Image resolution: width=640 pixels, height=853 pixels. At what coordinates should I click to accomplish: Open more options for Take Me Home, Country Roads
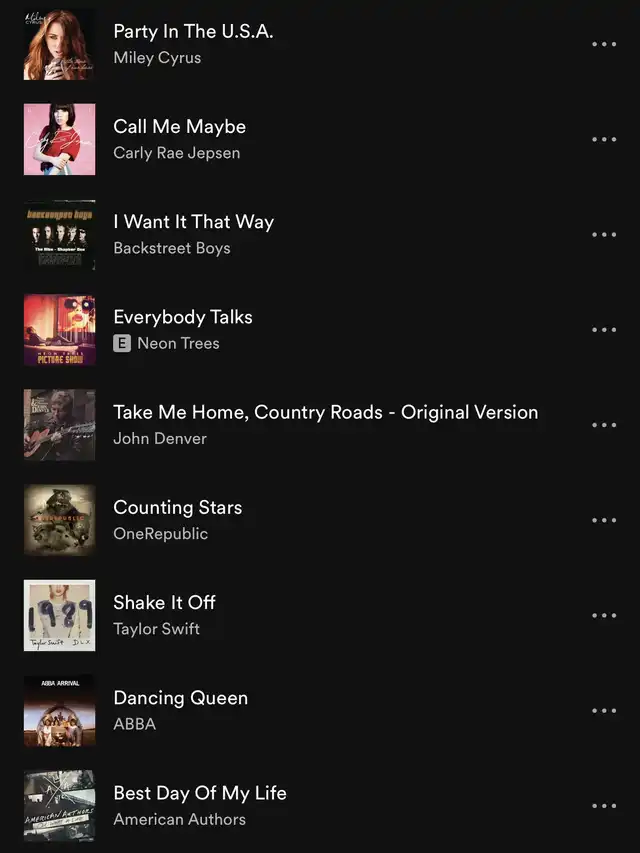click(604, 425)
